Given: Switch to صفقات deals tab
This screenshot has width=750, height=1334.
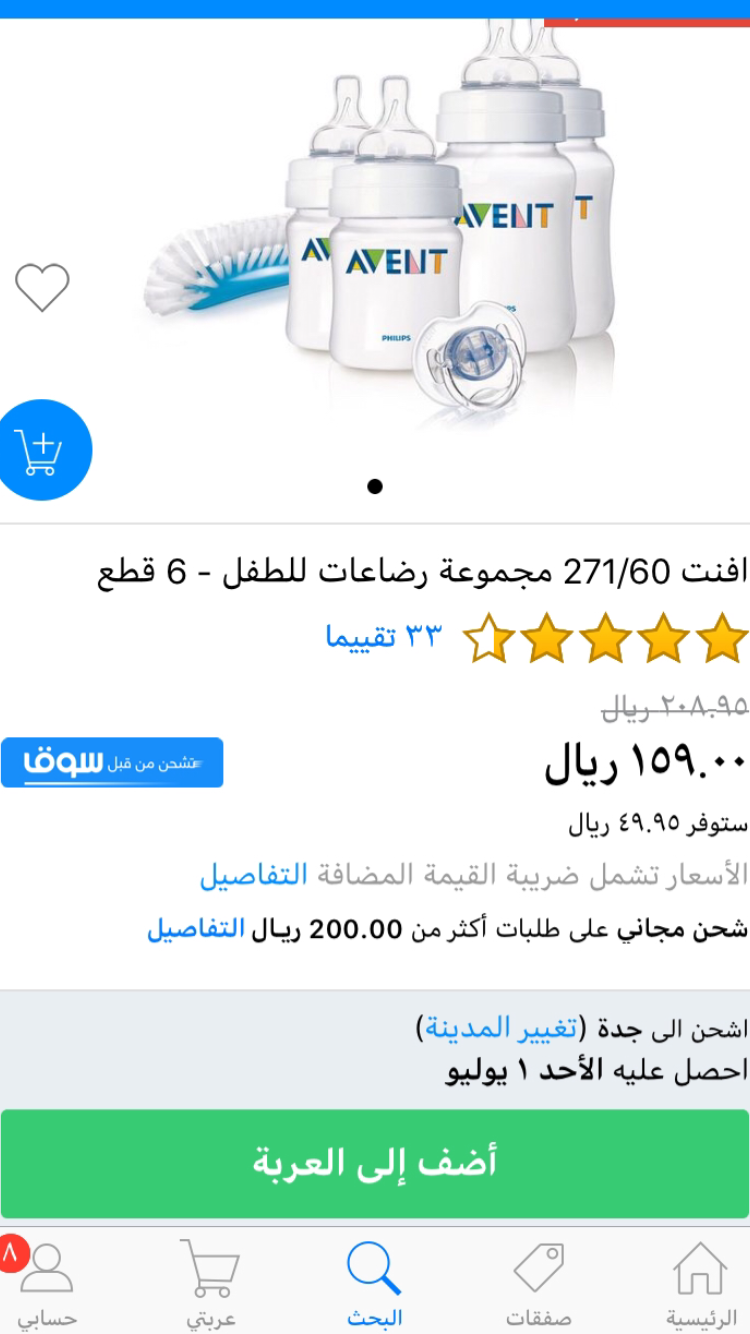Looking at the screenshot, I should (x=538, y=1284).
